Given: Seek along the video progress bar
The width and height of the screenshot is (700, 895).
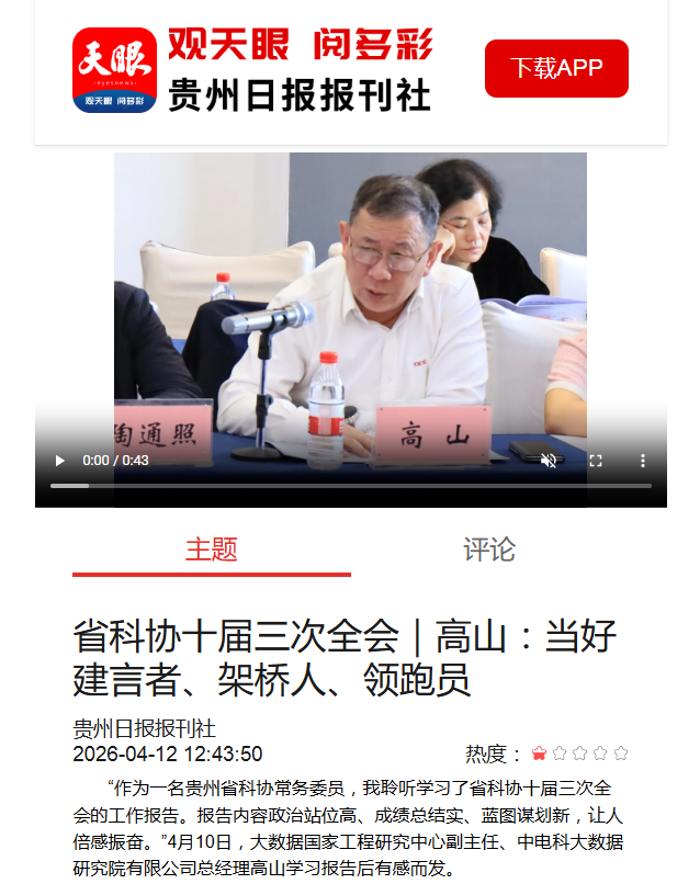Looking at the screenshot, I should 350,486.
